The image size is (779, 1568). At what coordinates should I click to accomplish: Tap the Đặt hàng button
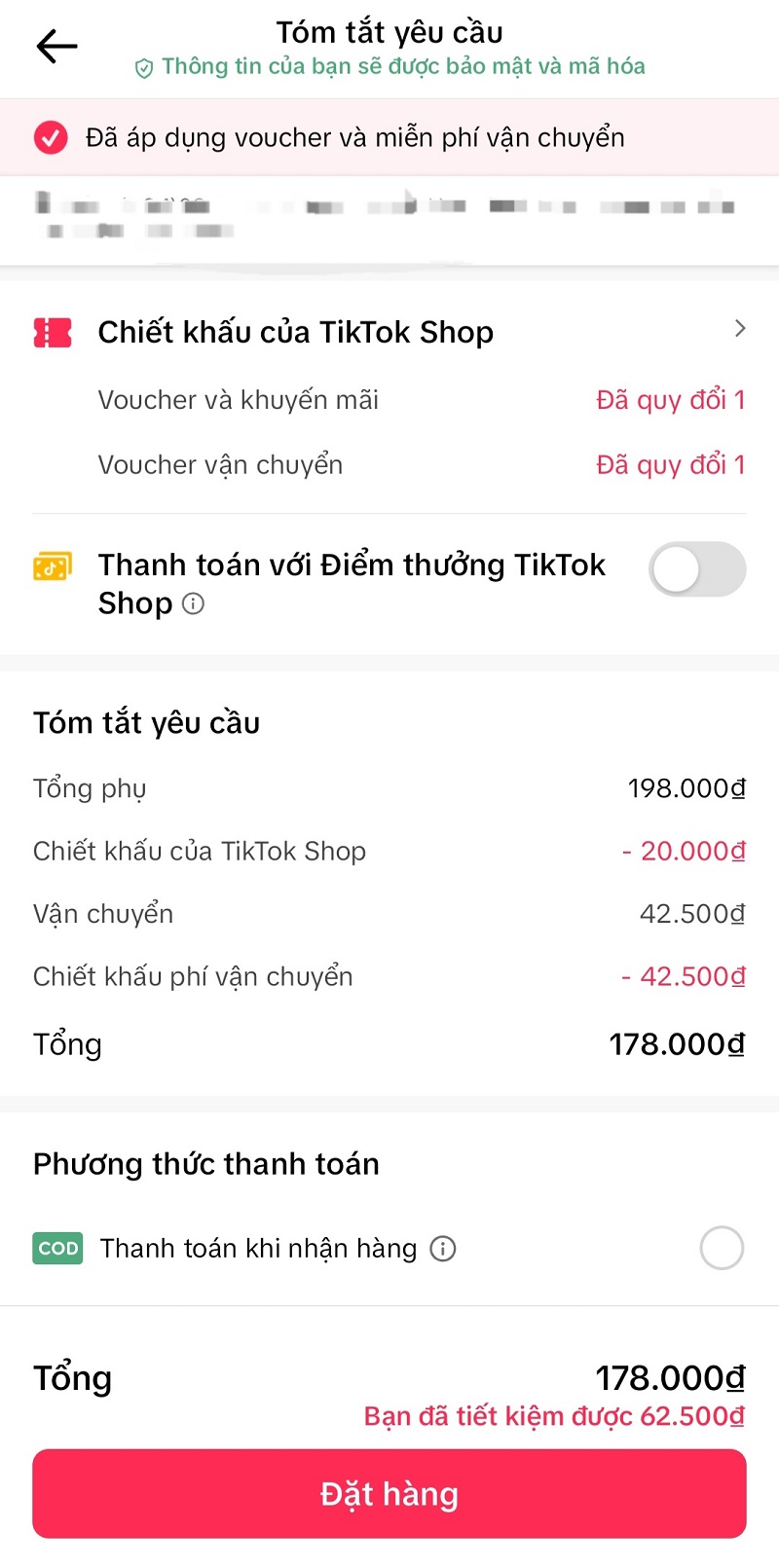(389, 1493)
